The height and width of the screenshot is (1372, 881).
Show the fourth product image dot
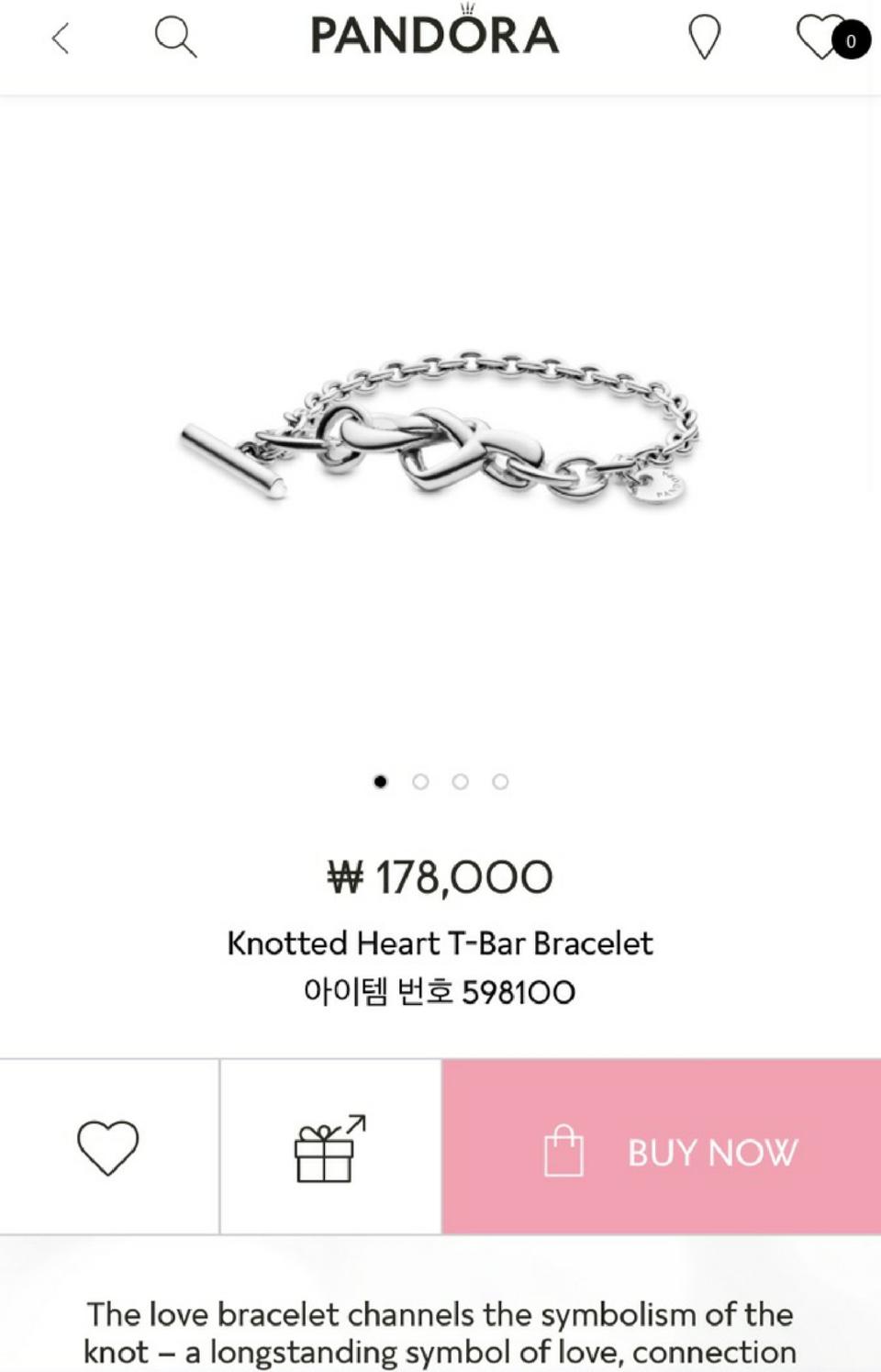pos(500,782)
